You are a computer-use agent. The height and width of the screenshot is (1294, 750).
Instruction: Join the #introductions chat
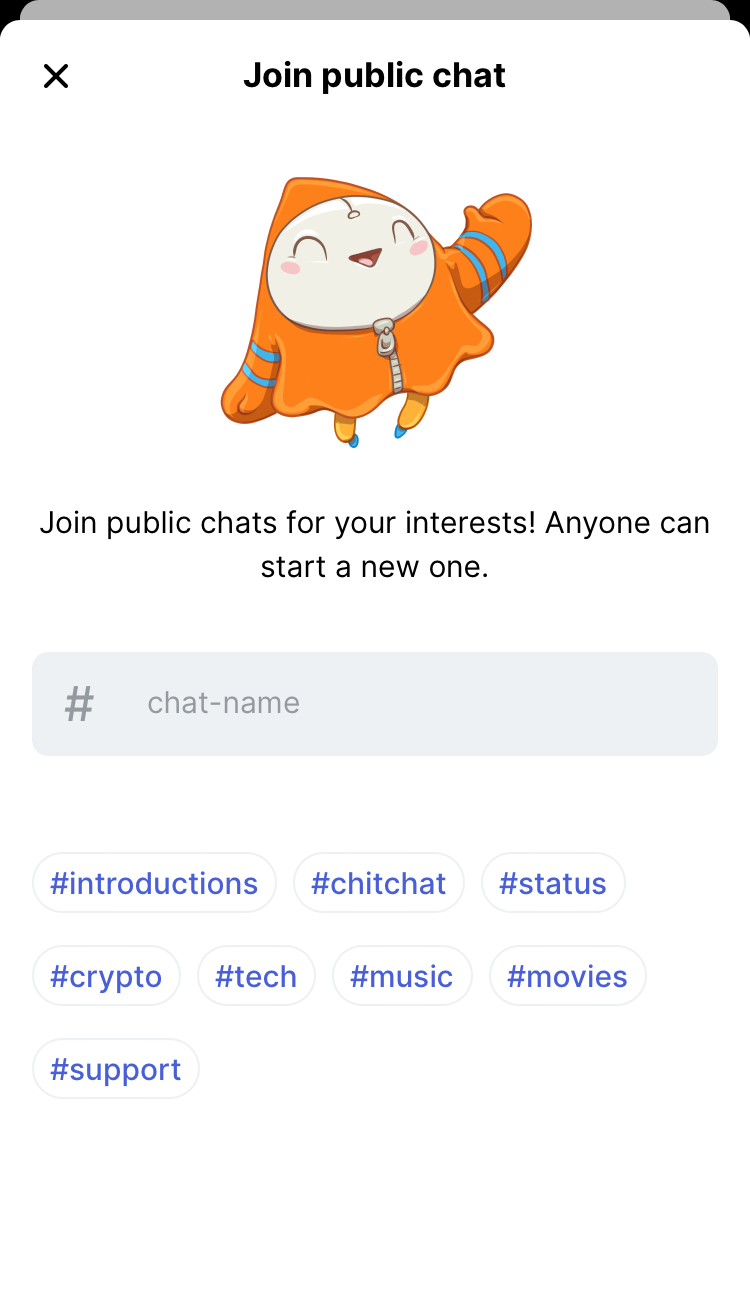(154, 883)
